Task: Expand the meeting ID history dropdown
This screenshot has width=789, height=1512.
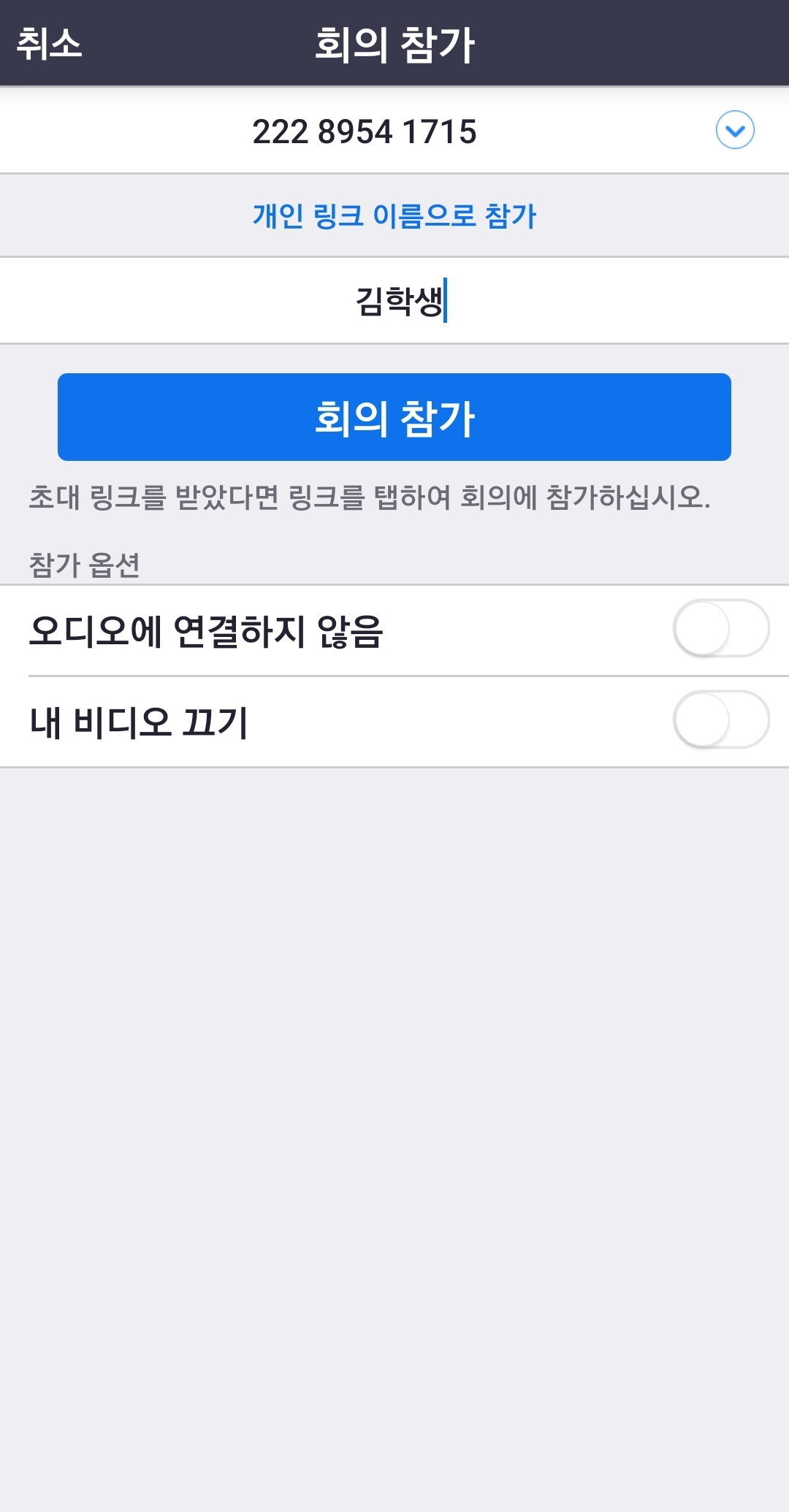Action: point(734,130)
